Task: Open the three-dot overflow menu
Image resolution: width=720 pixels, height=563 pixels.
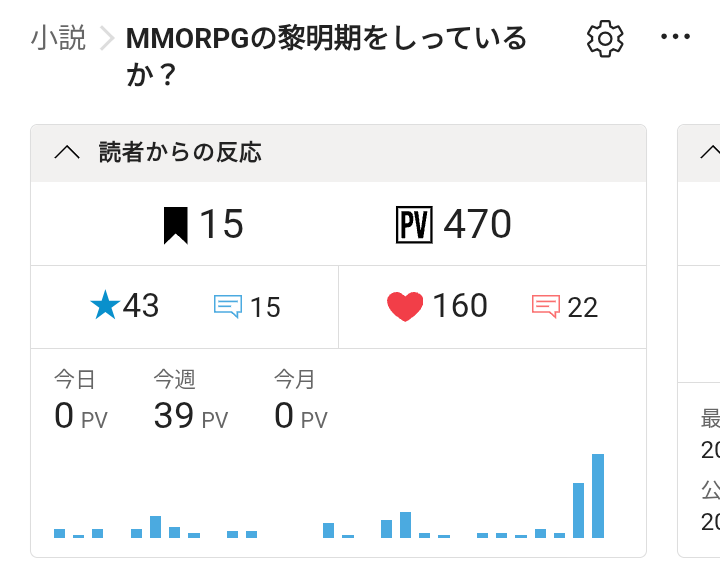Action: point(676,38)
